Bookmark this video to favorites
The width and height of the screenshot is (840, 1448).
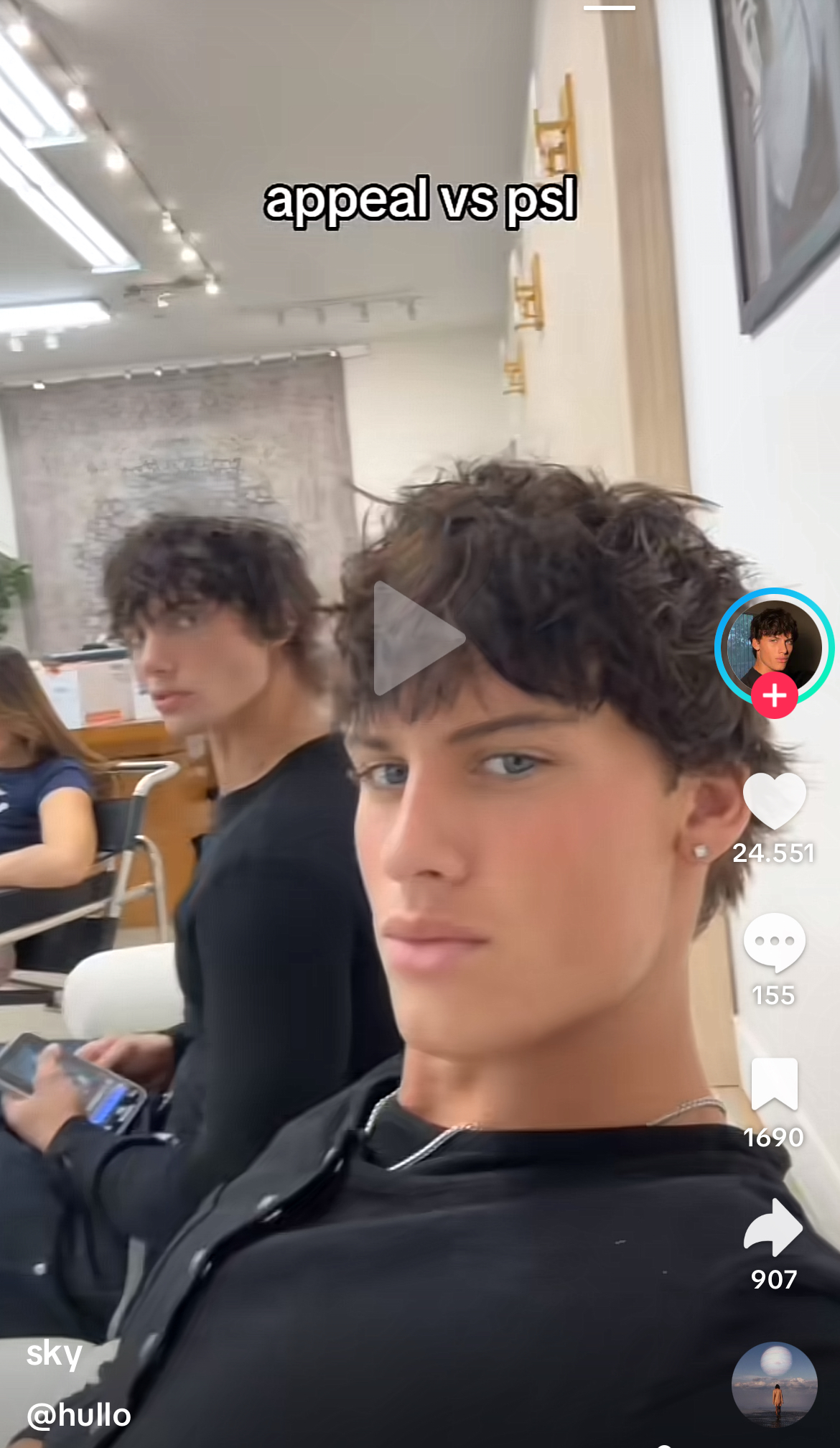pyautogui.click(x=774, y=1084)
